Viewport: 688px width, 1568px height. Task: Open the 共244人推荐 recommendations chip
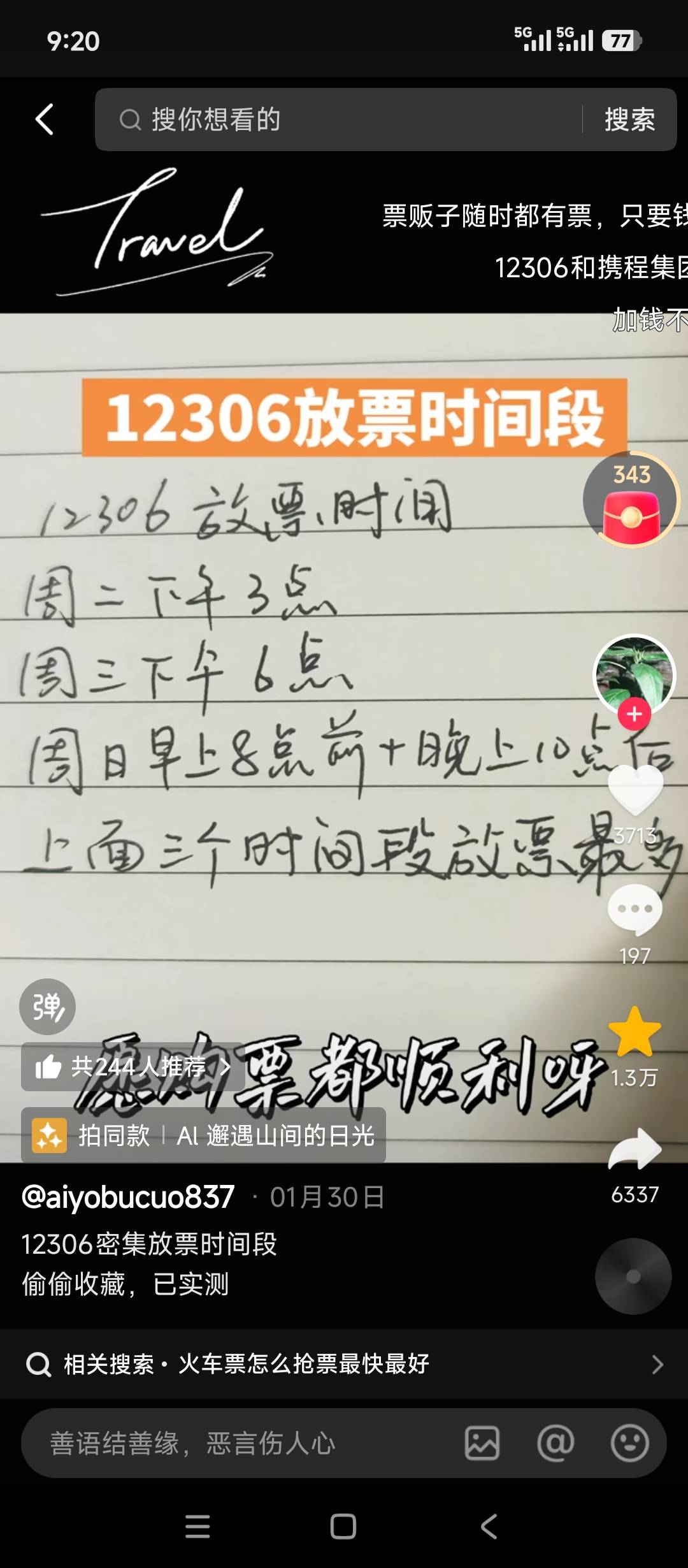133,1066
